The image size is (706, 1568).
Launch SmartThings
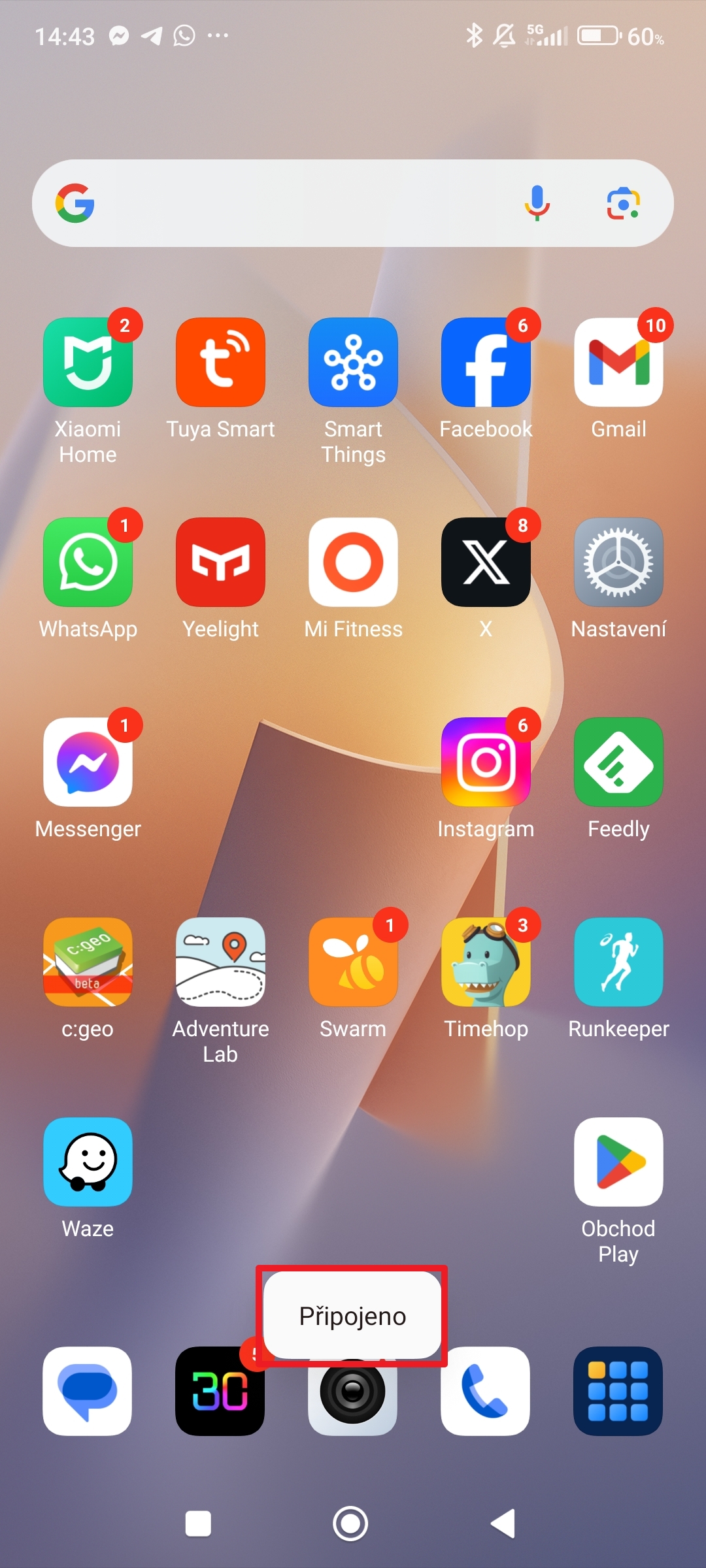click(x=353, y=363)
